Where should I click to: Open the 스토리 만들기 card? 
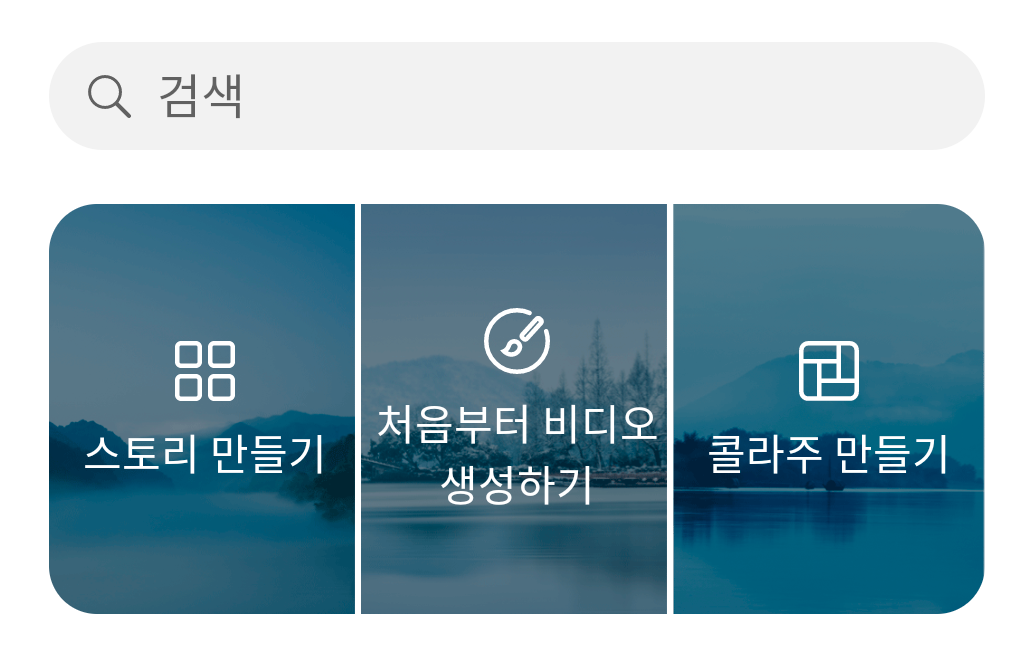point(203,409)
